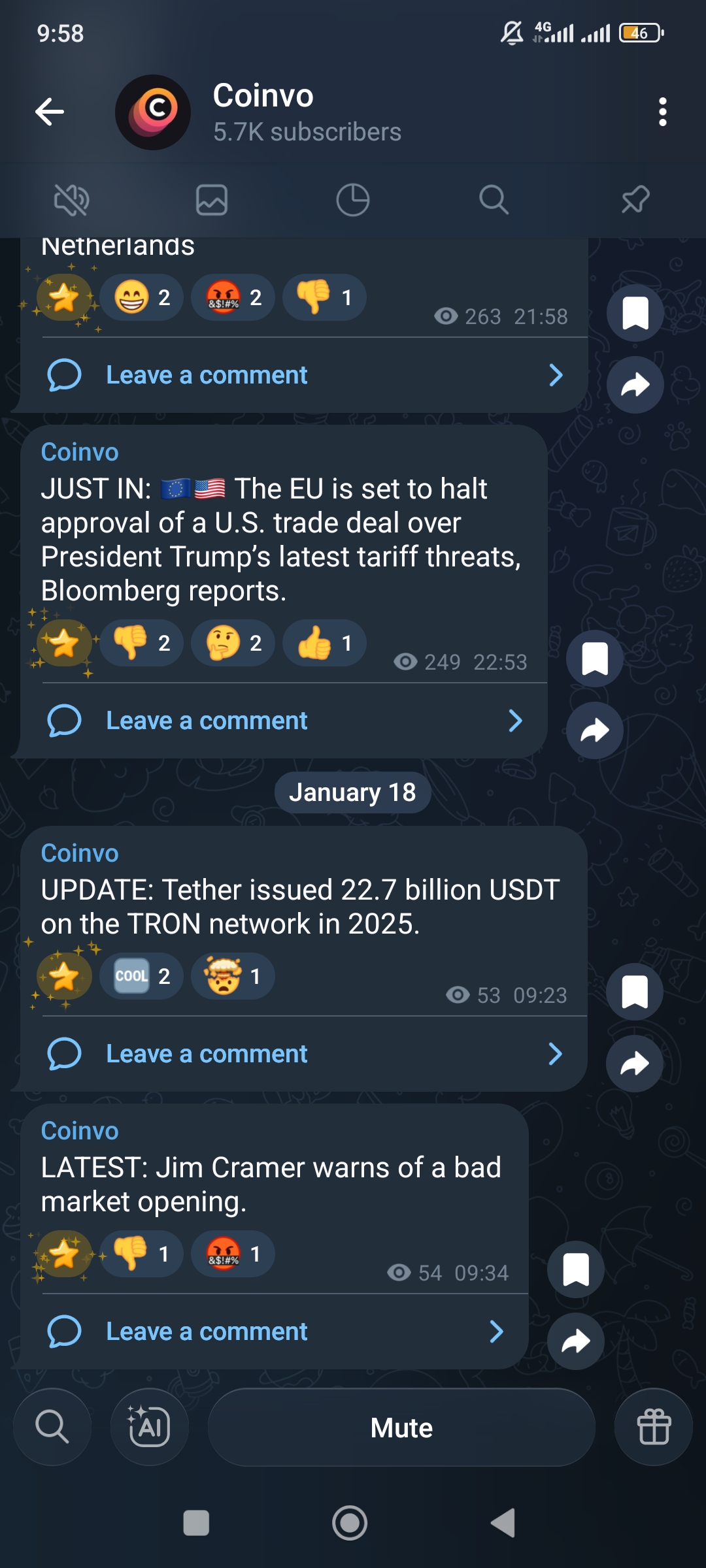Viewport: 706px width, 1568px height.
Task: Bookmark the Jim Cramer post
Action: pos(576,1269)
